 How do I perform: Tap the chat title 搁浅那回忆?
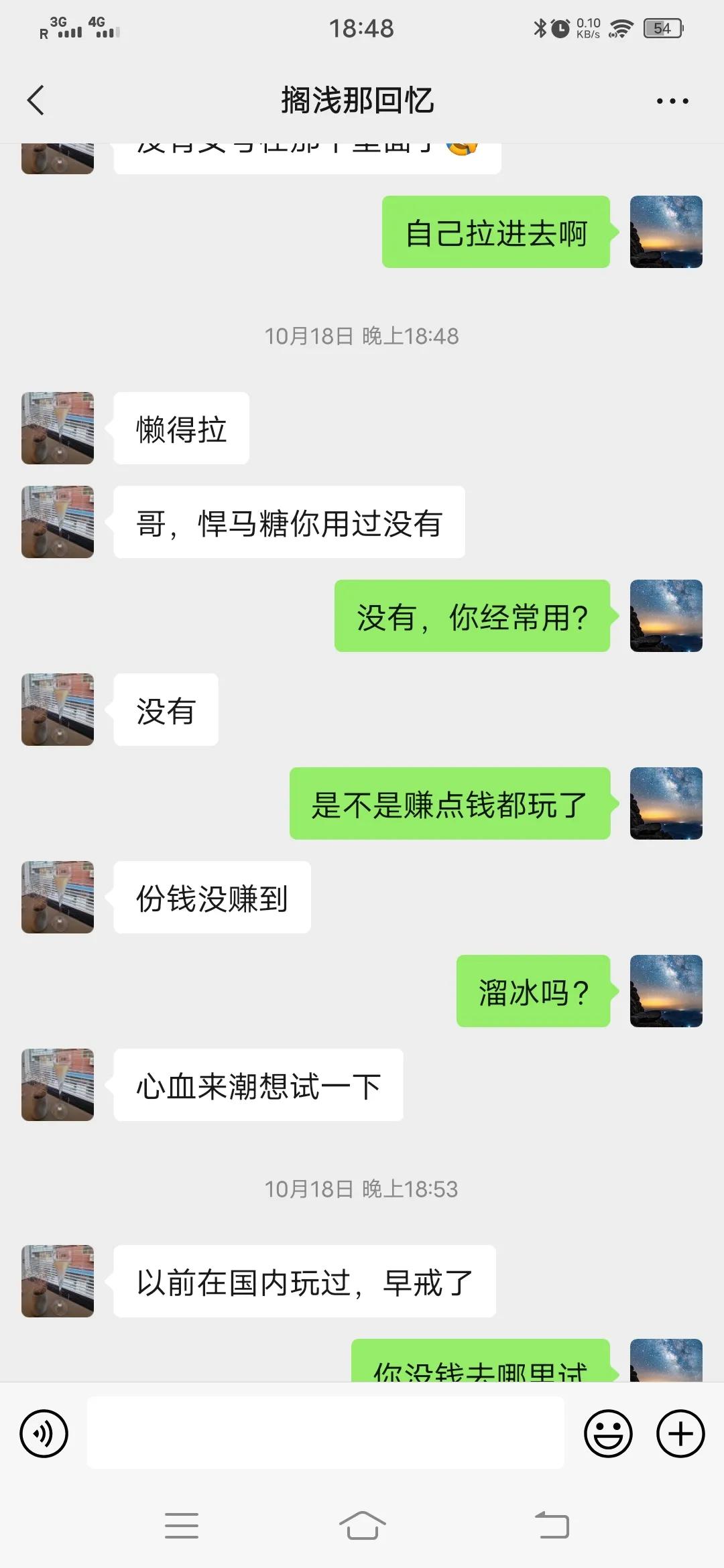[x=357, y=101]
